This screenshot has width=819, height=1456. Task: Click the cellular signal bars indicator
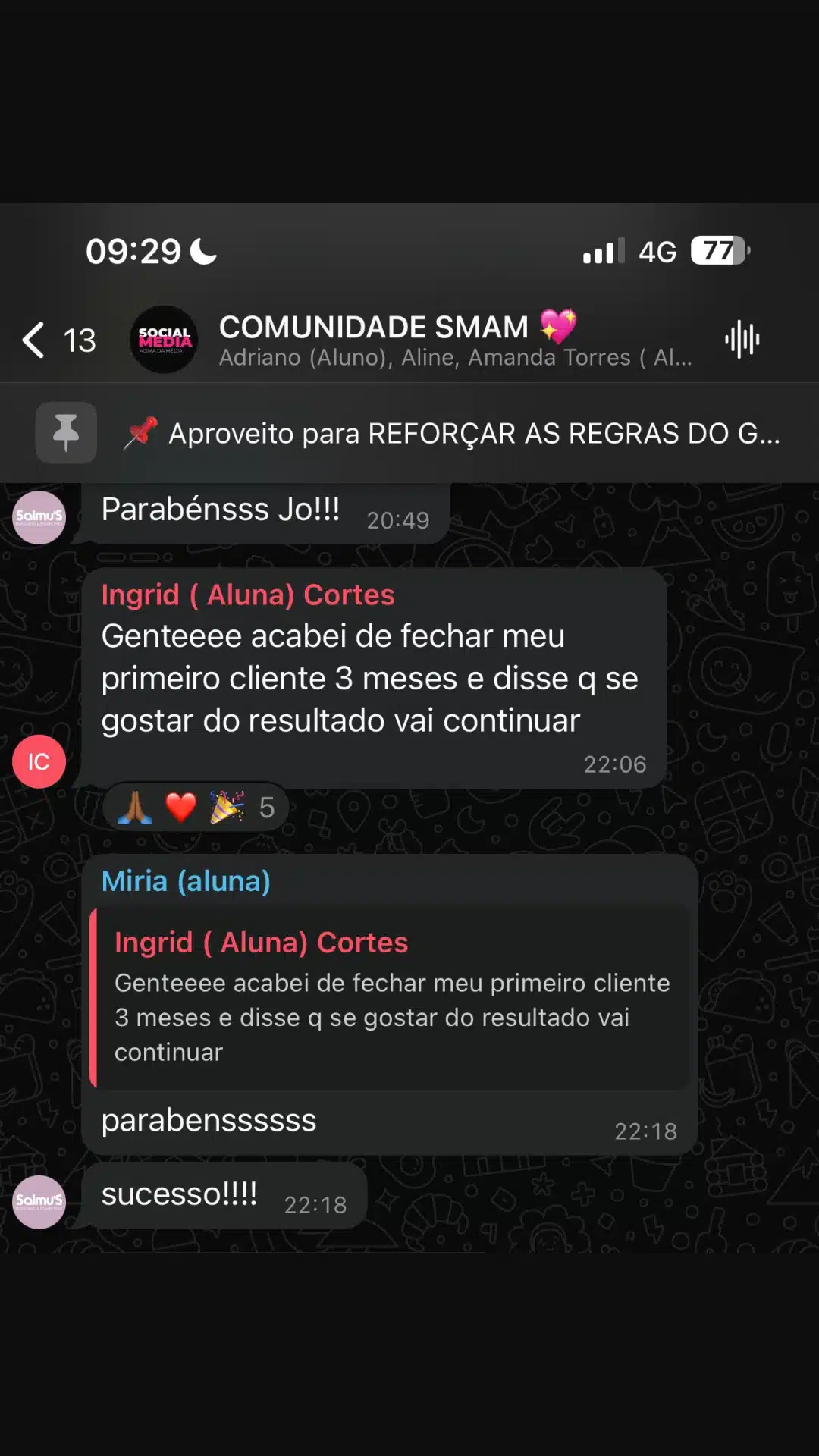pyautogui.click(x=601, y=250)
